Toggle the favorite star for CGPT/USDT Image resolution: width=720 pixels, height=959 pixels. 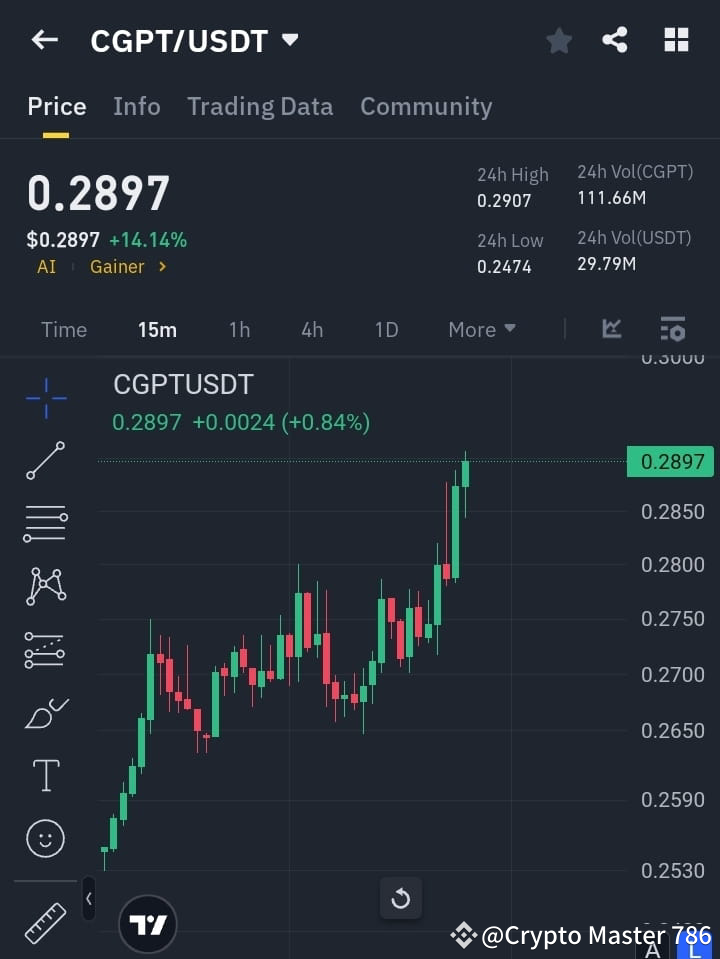click(558, 40)
